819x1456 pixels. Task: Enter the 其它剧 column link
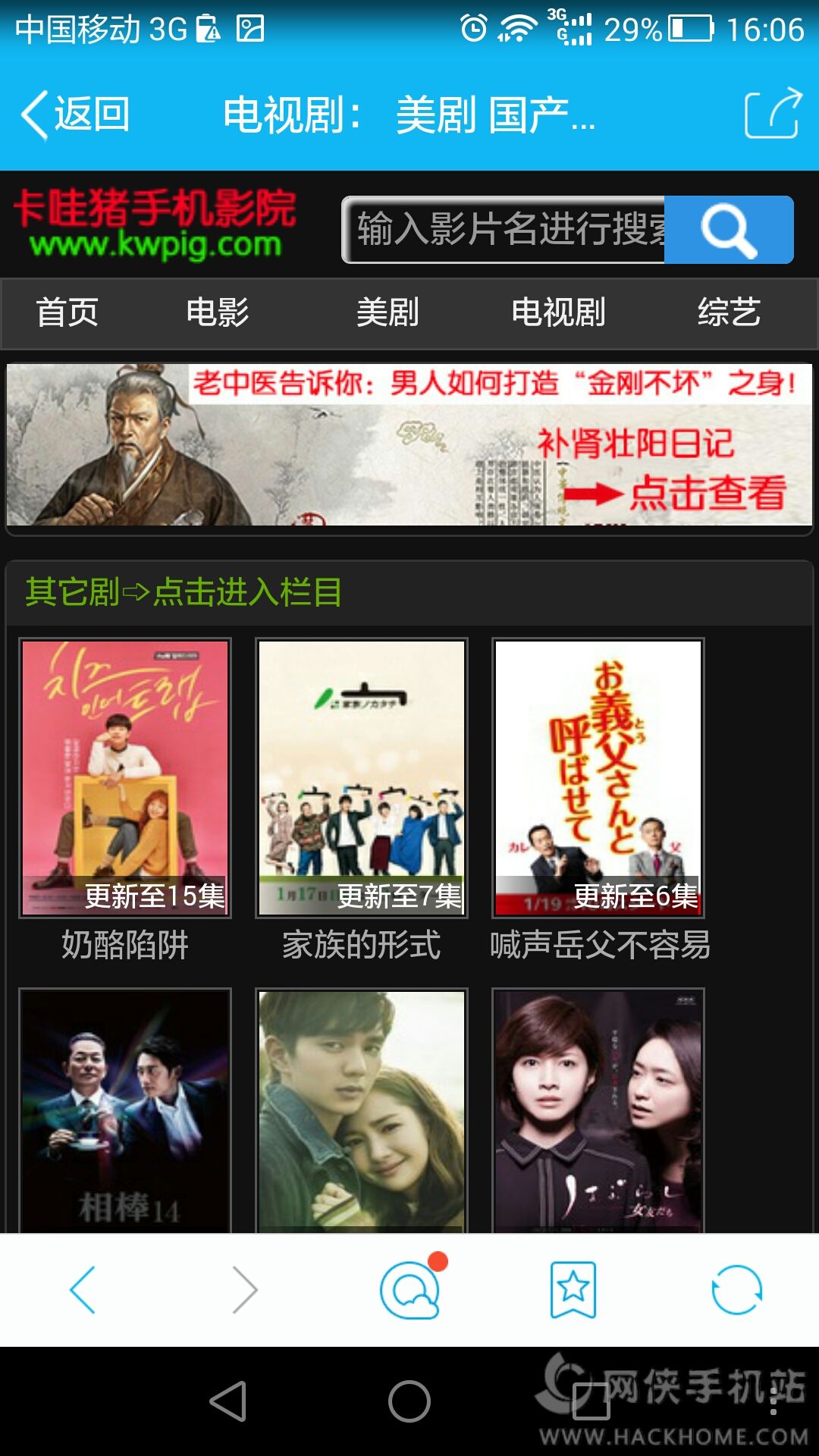coord(184,592)
